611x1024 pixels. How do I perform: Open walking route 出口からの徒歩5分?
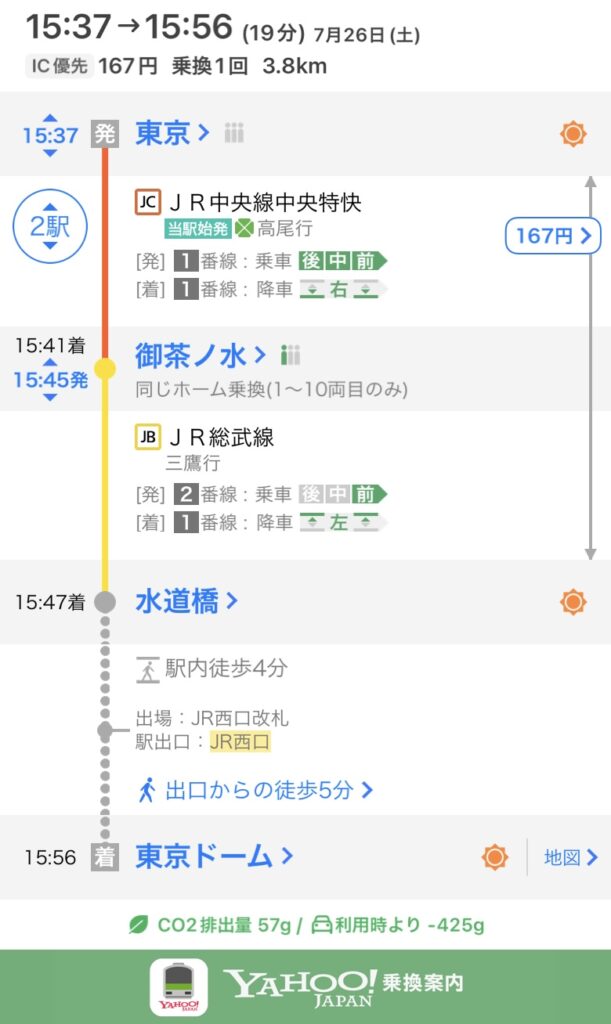[256, 790]
